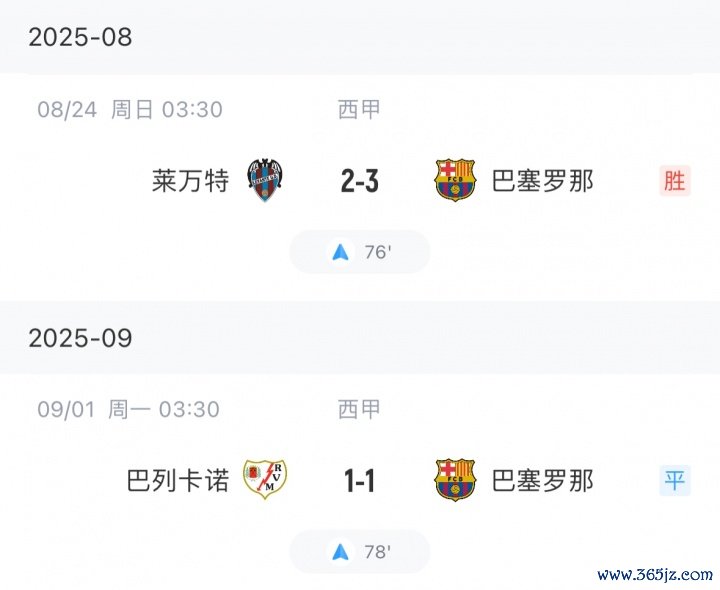Open the Levante vs Barcelona 2-3 match
Screen dimensions: 720x590
pos(359,181)
